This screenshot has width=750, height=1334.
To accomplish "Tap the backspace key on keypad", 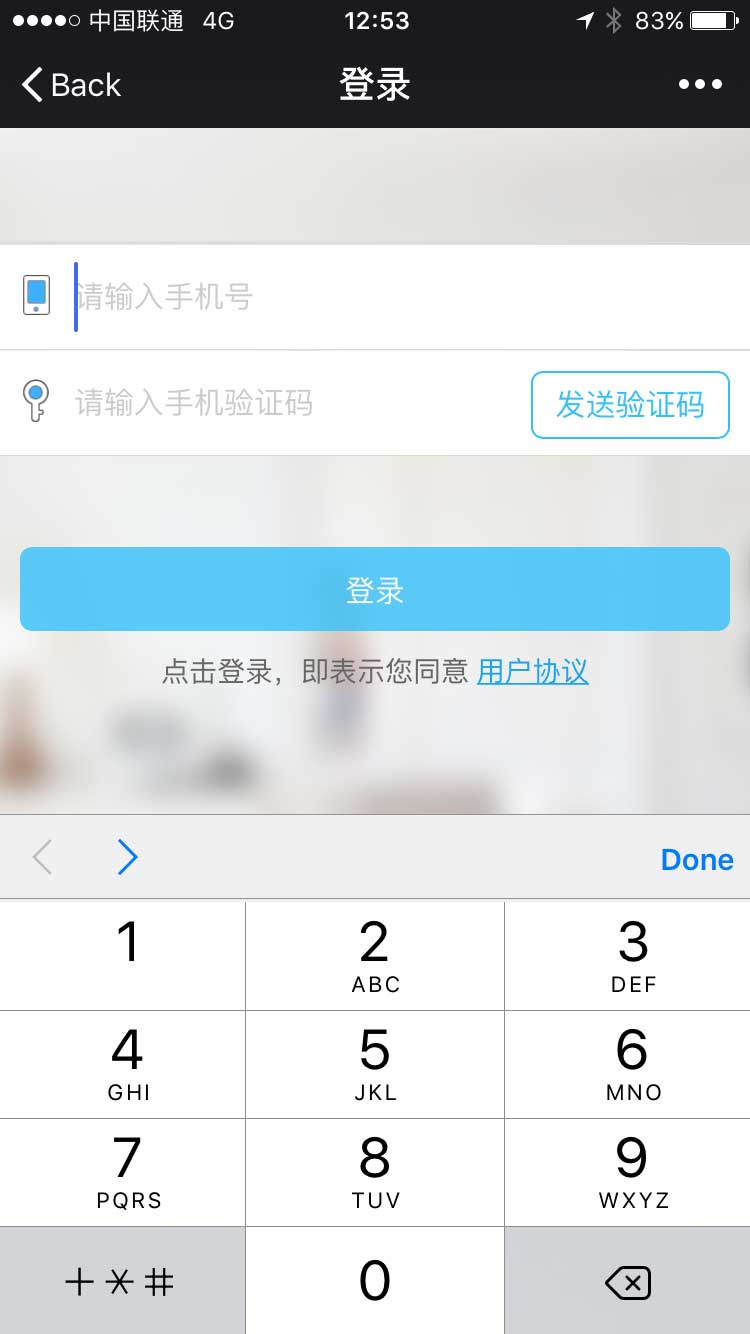I will pos(628,1281).
